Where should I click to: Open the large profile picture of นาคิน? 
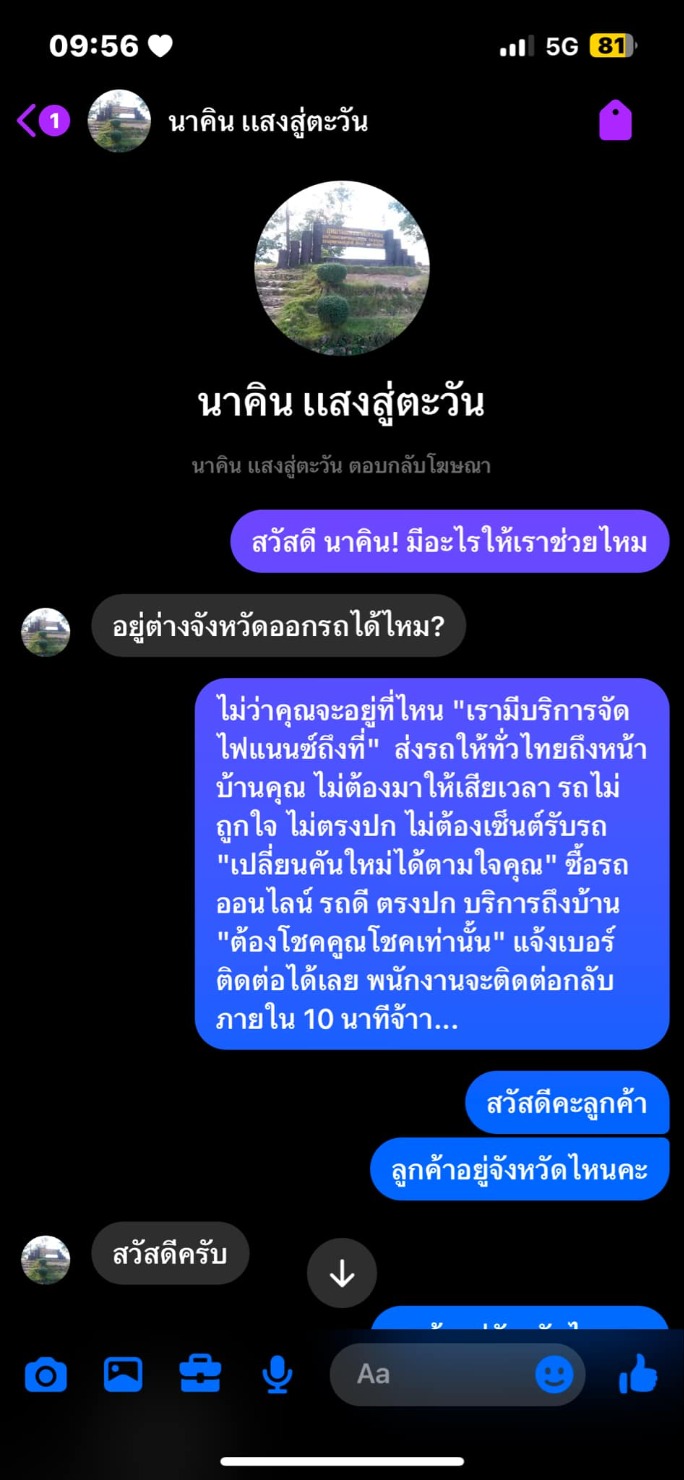[x=342, y=268]
